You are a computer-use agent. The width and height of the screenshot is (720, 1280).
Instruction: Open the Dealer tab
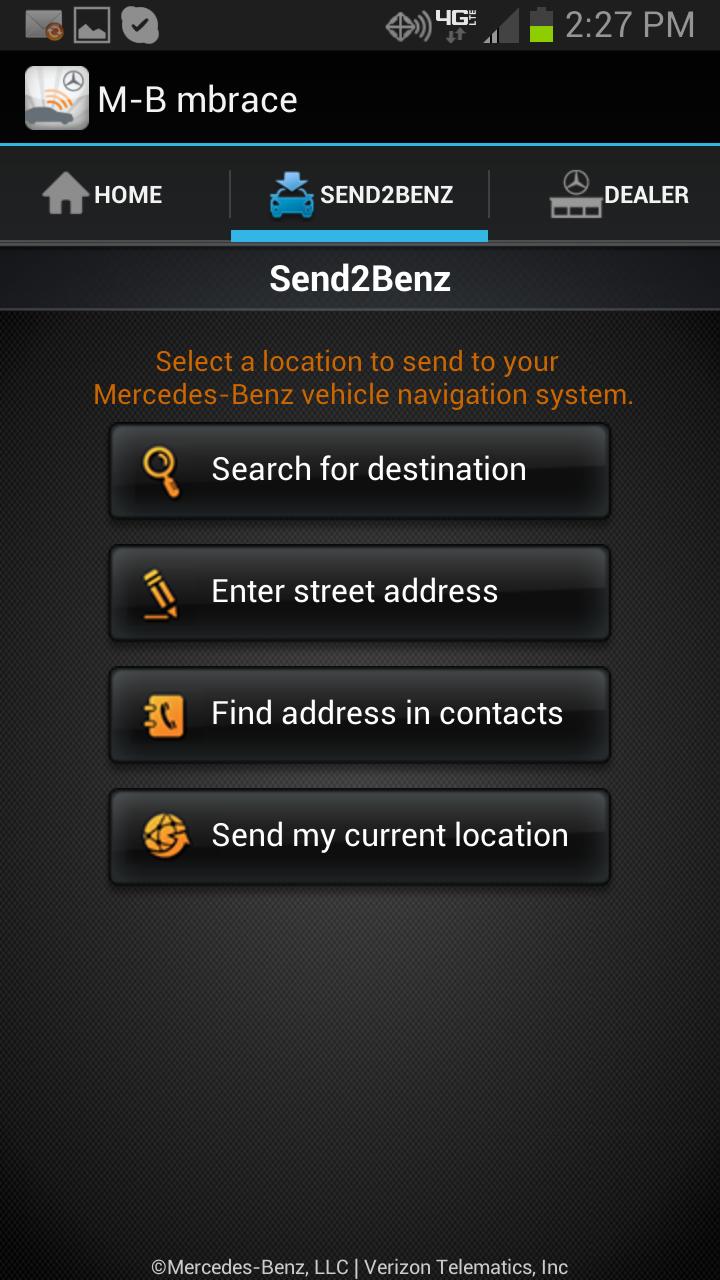[x=618, y=194]
